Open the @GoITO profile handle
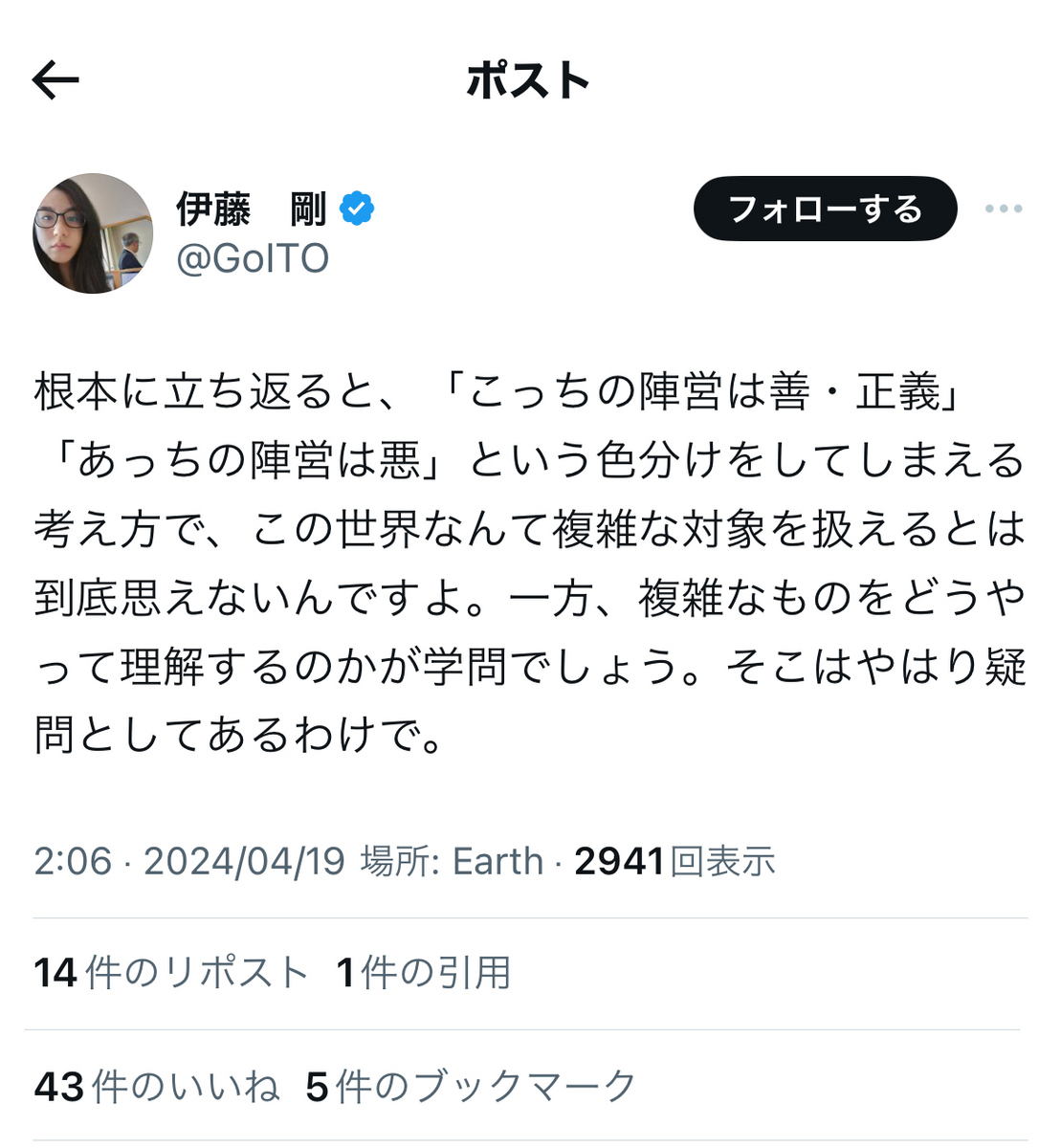 pyautogui.click(x=253, y=258)
